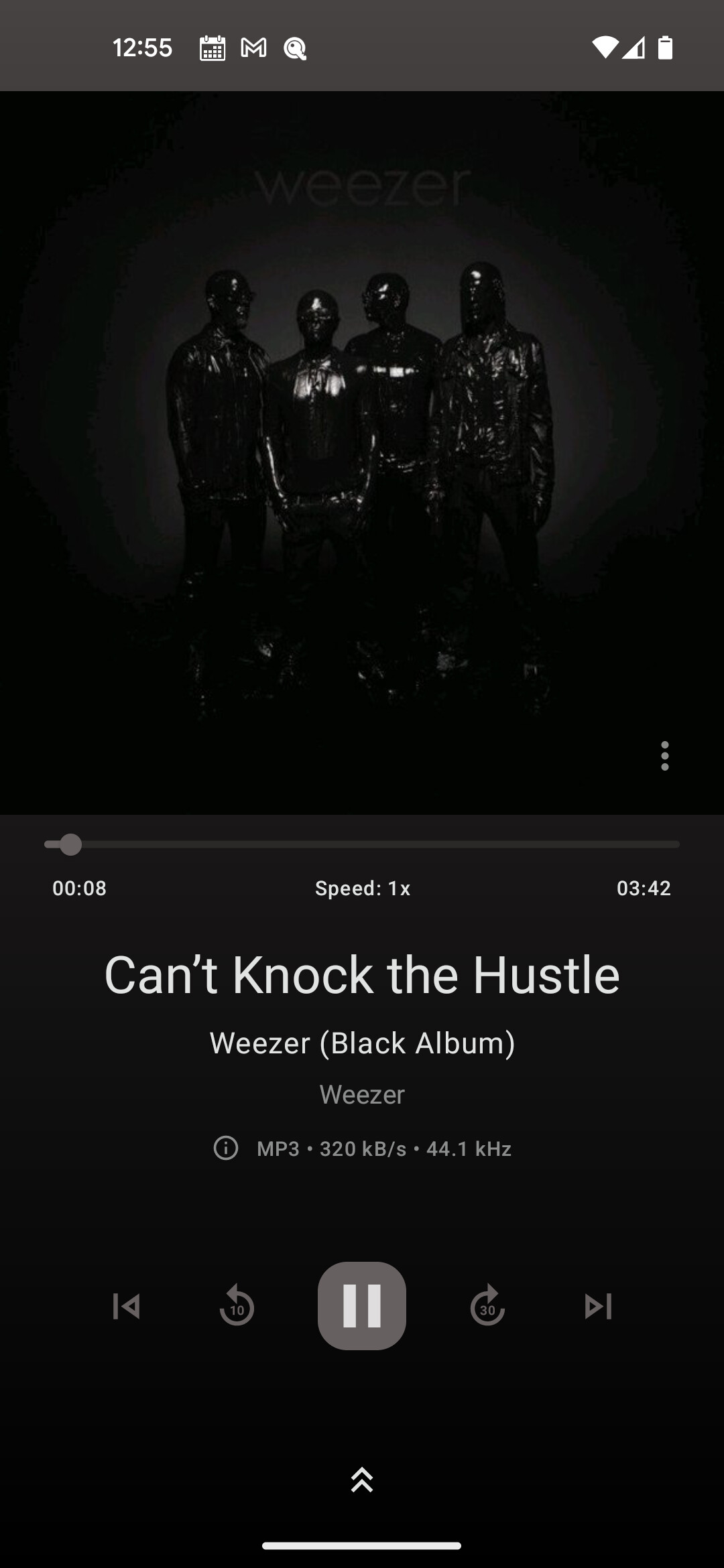Pause the current song
The image size is (724, 1568).
point(362,1305)
